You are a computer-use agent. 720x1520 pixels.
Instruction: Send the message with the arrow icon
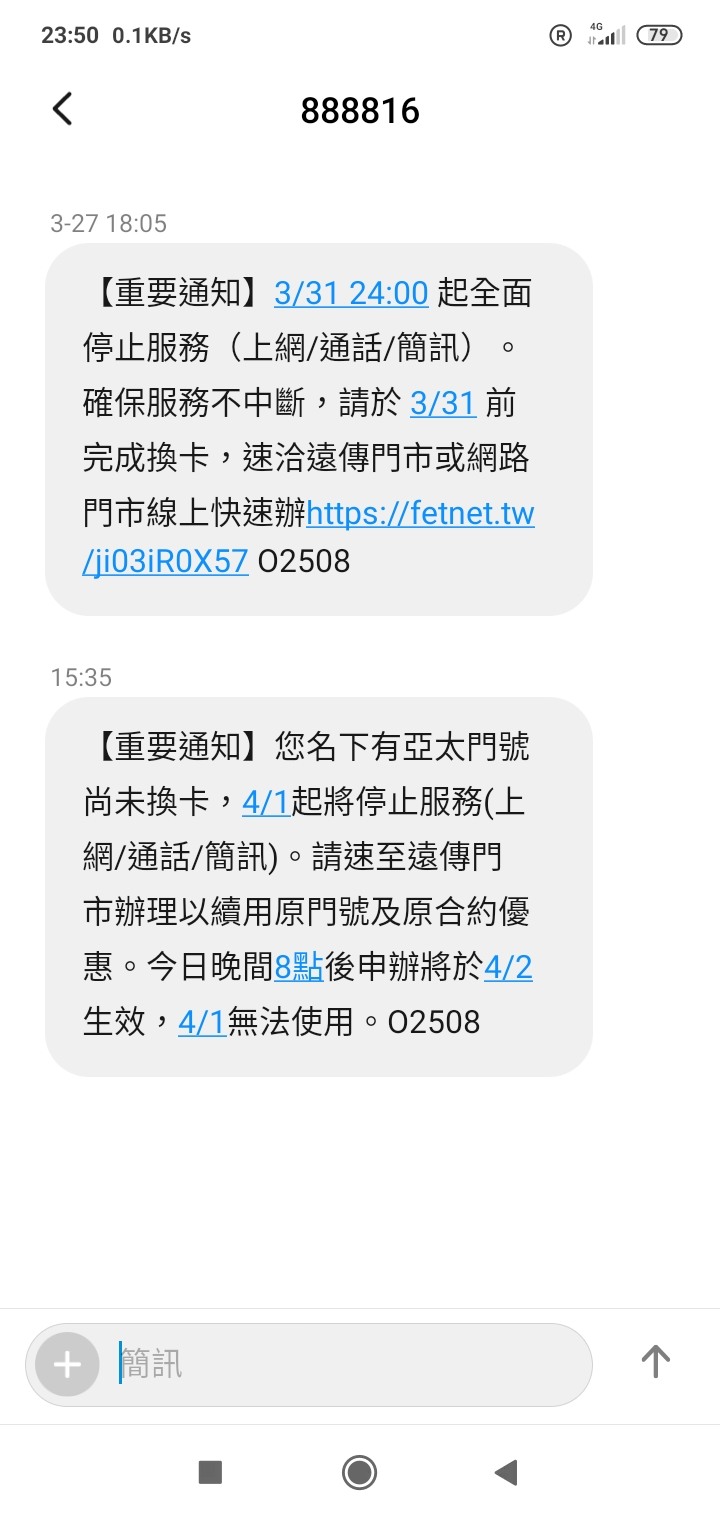coord(655,1362)
